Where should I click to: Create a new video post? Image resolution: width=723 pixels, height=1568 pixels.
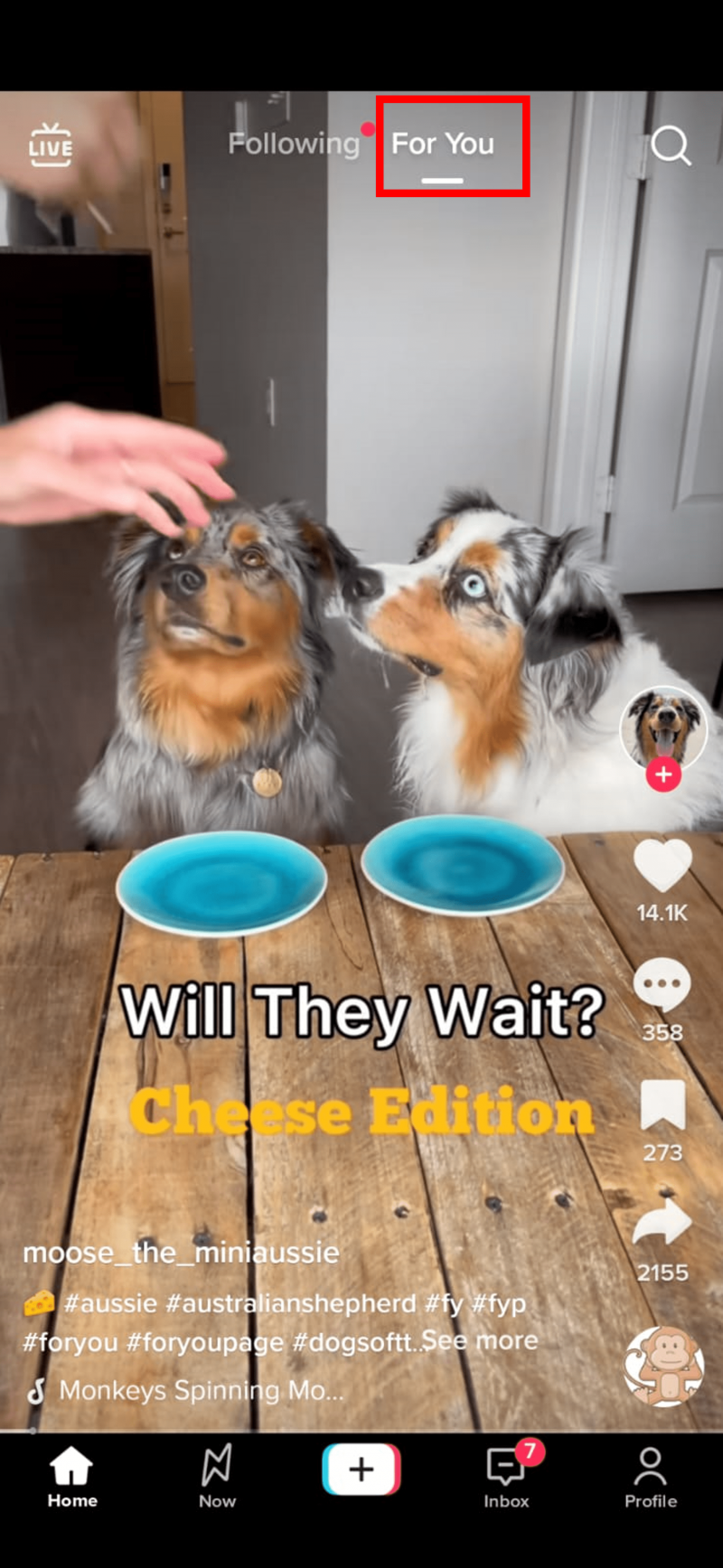pyautogui.click(x=361, y=1469)
